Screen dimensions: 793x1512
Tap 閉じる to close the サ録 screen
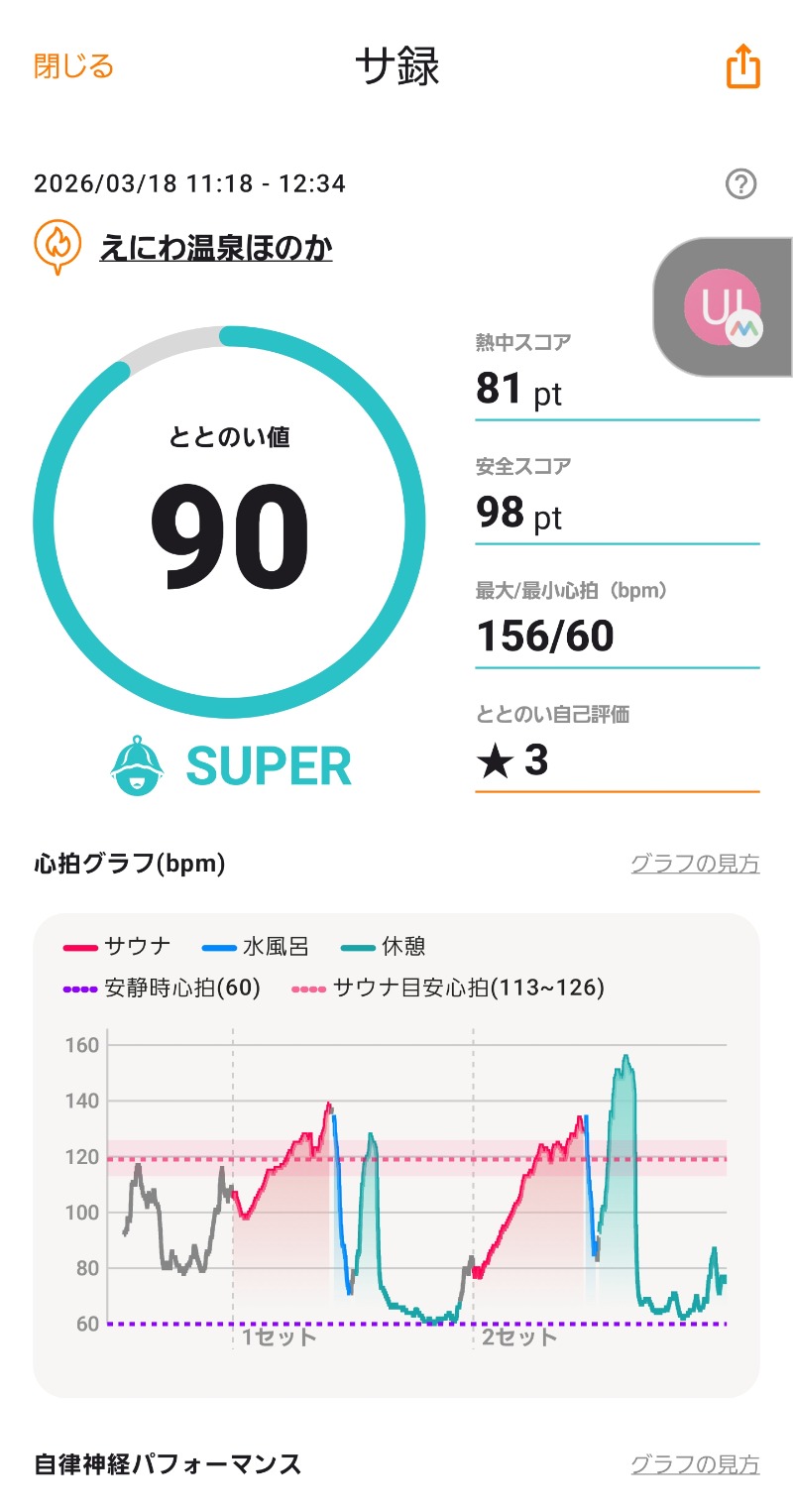[74, 67]
